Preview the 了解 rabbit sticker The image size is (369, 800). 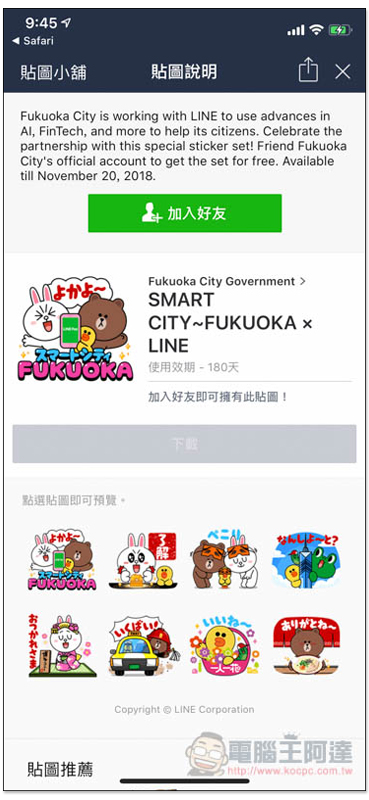pyautogui.click(x=143, y=560)
